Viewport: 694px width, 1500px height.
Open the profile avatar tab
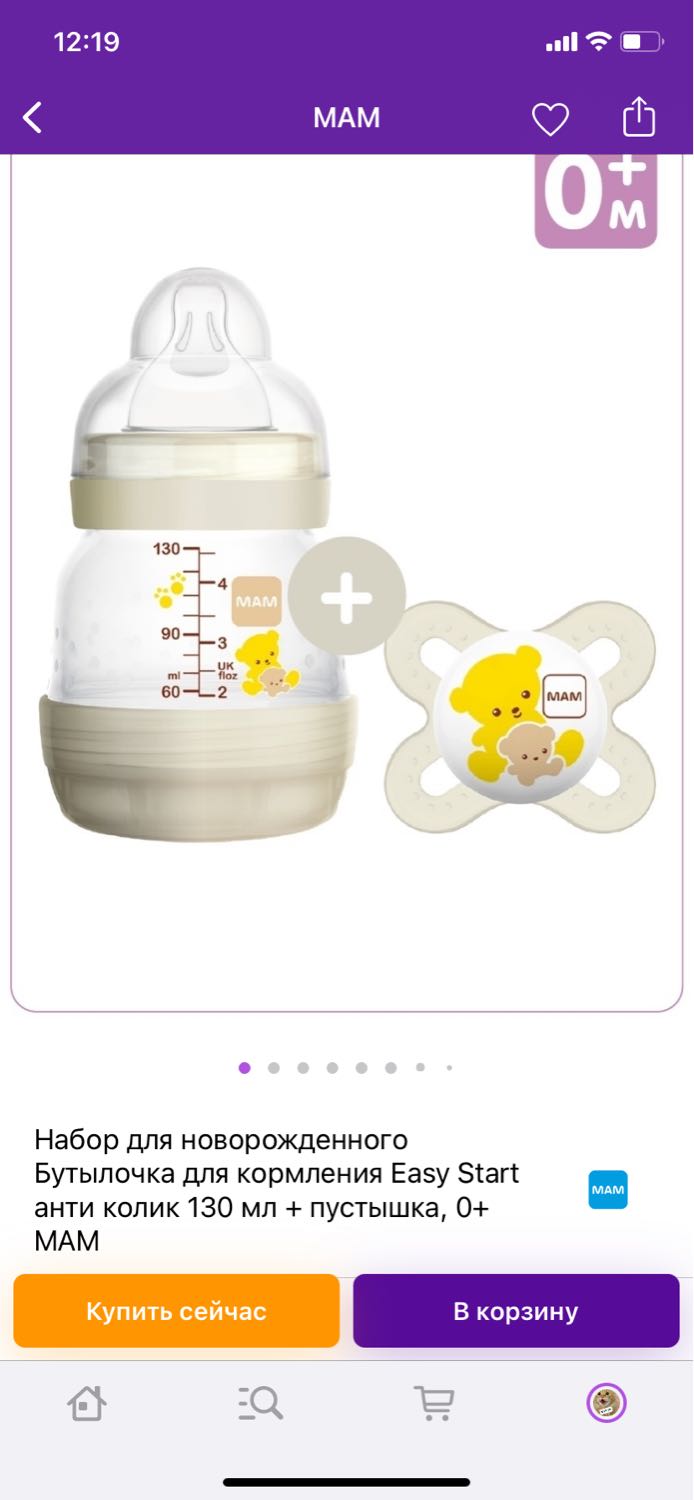(x=606, y=1403)
